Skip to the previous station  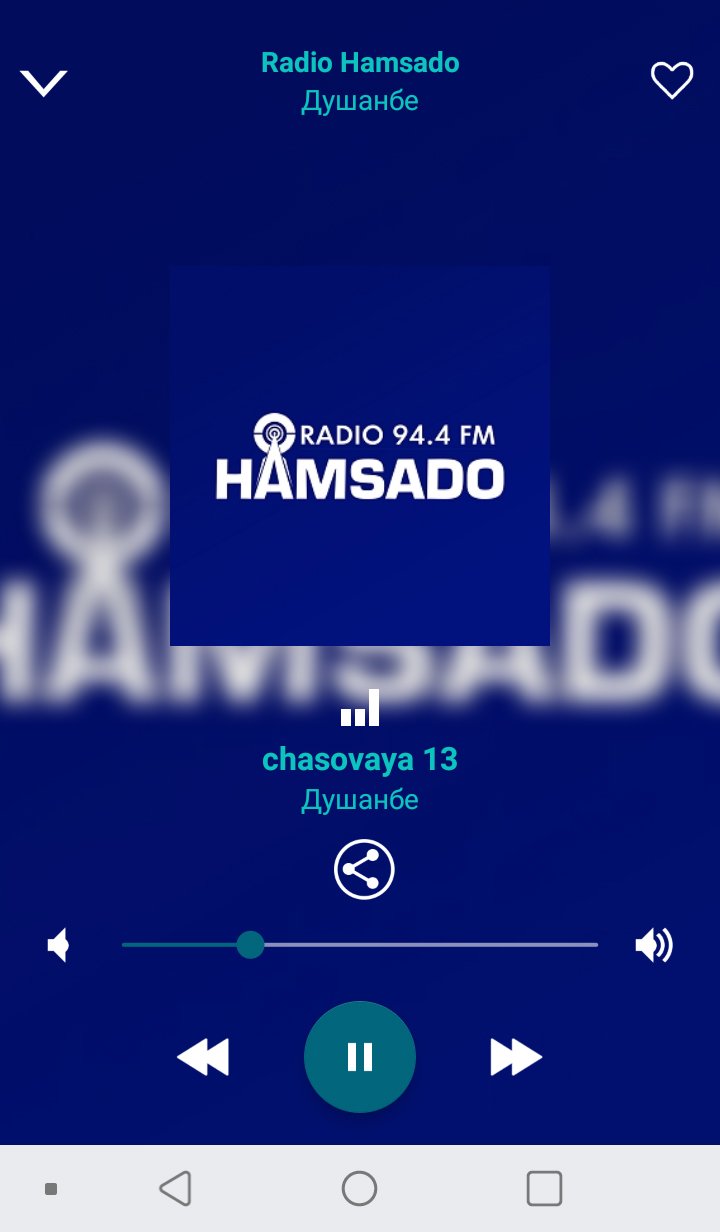coord(203,1057)
